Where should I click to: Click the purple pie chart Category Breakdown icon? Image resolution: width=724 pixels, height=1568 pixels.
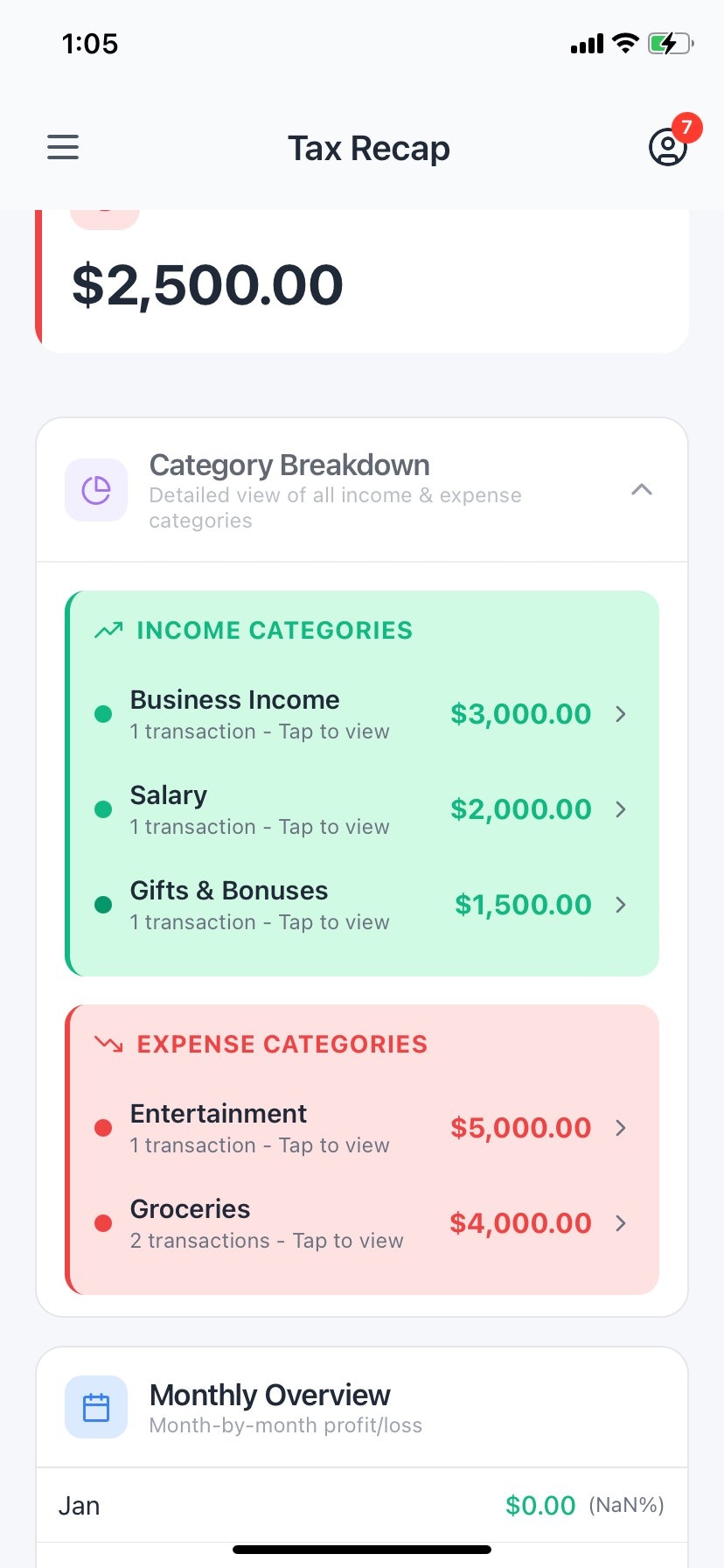point(96,490)
